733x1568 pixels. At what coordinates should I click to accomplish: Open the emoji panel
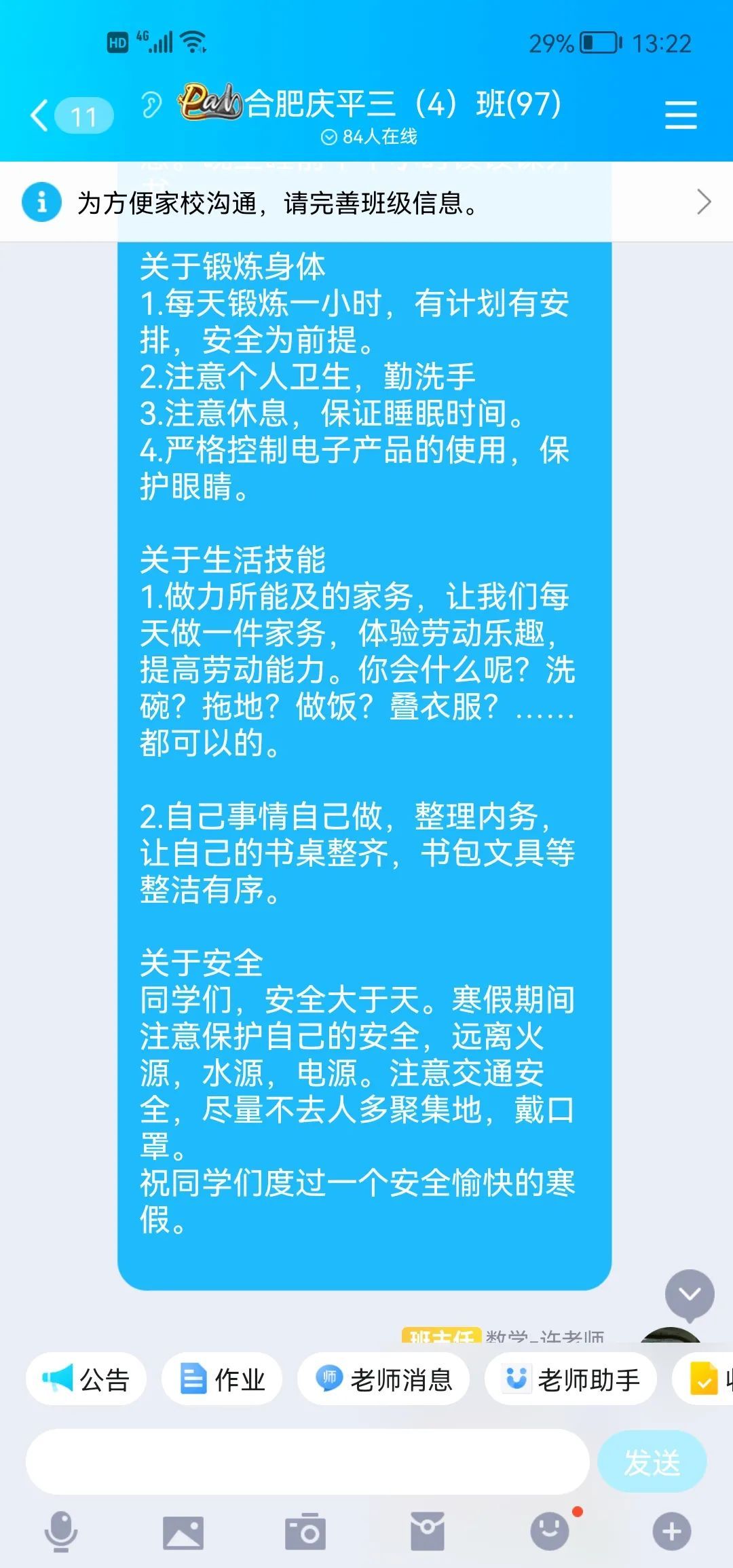pos(550,1532)
